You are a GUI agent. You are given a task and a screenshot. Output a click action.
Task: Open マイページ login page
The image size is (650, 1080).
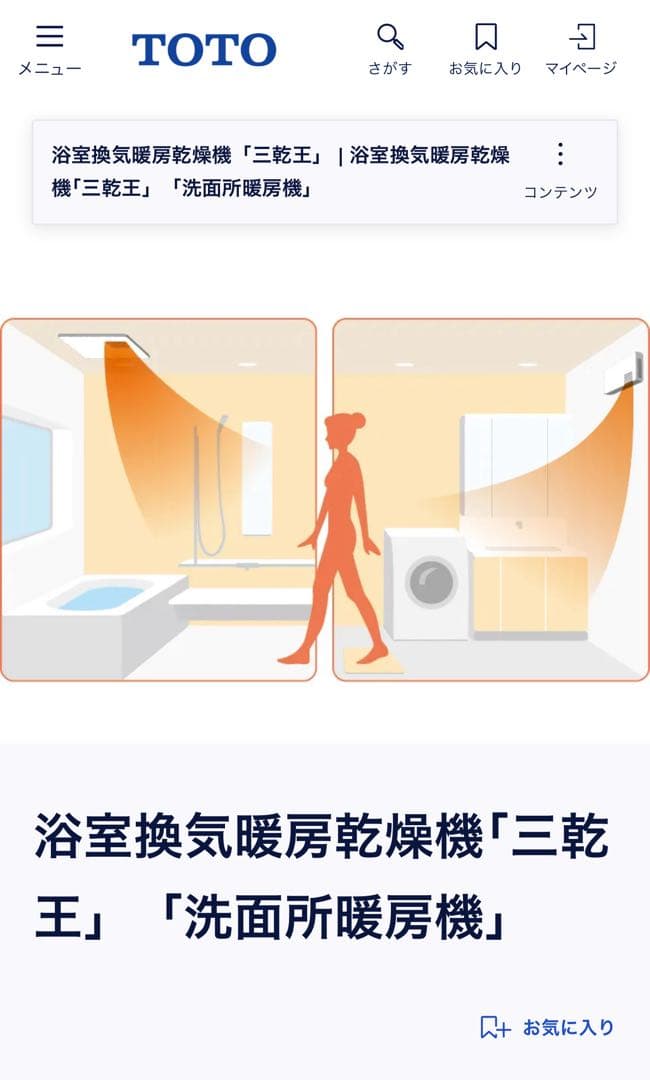(581, 48)
